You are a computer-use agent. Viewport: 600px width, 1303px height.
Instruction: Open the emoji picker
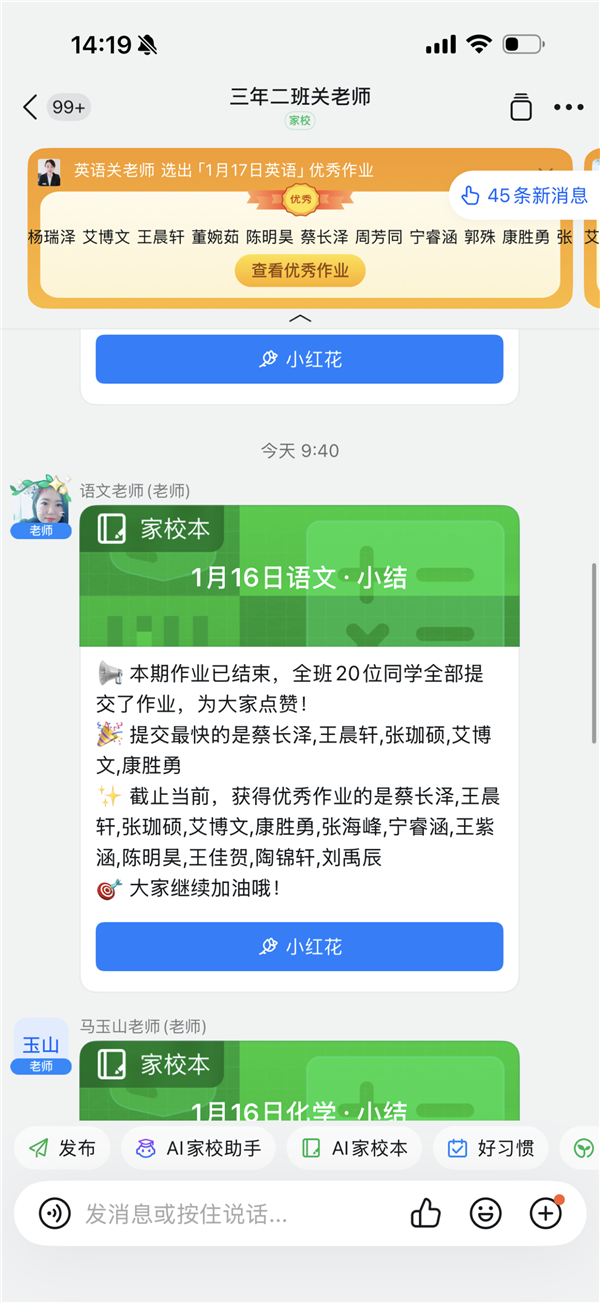pyautogui.click(x=486, y=1214)
